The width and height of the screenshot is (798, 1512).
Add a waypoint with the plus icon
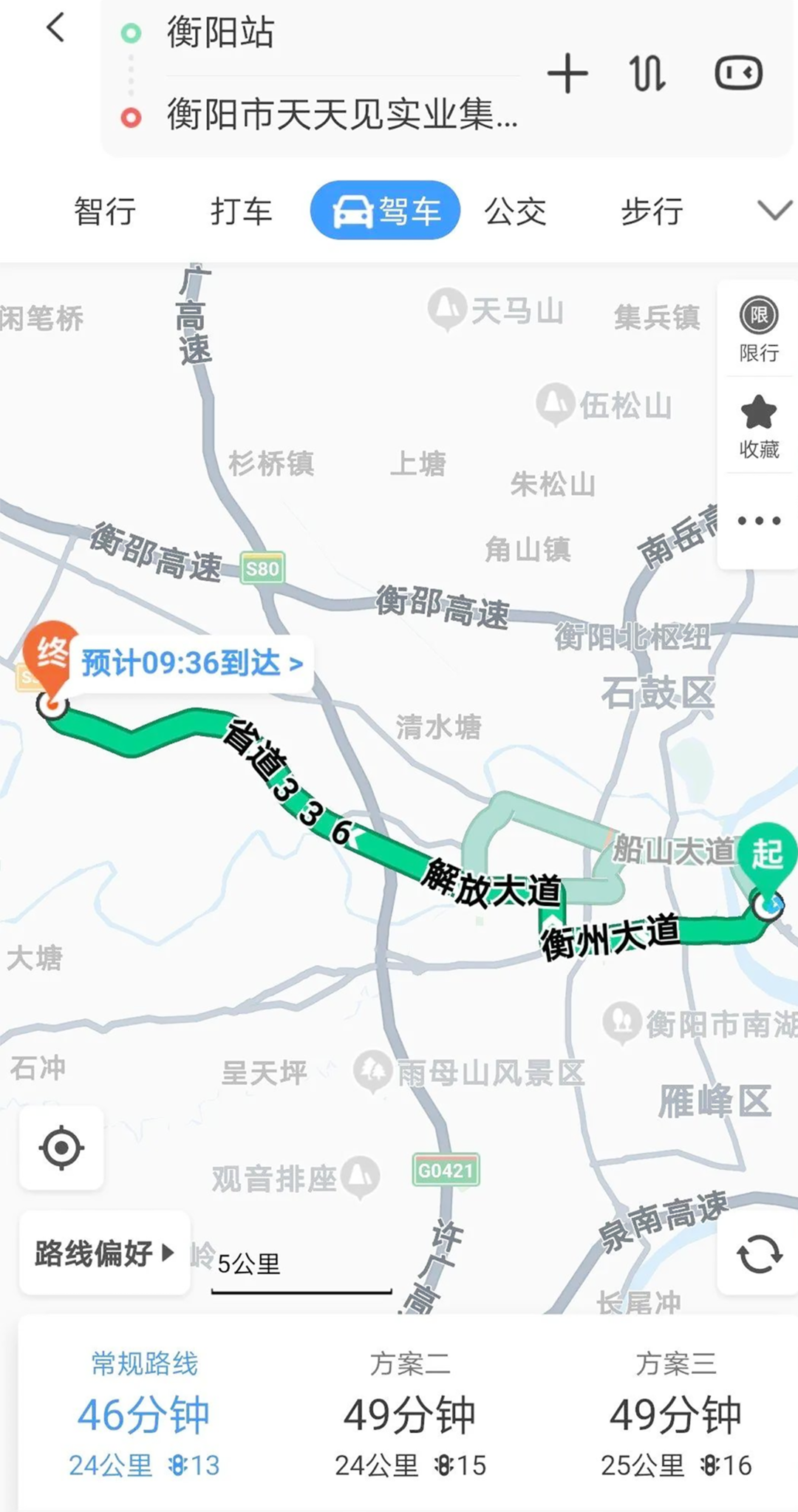point(567,74)
